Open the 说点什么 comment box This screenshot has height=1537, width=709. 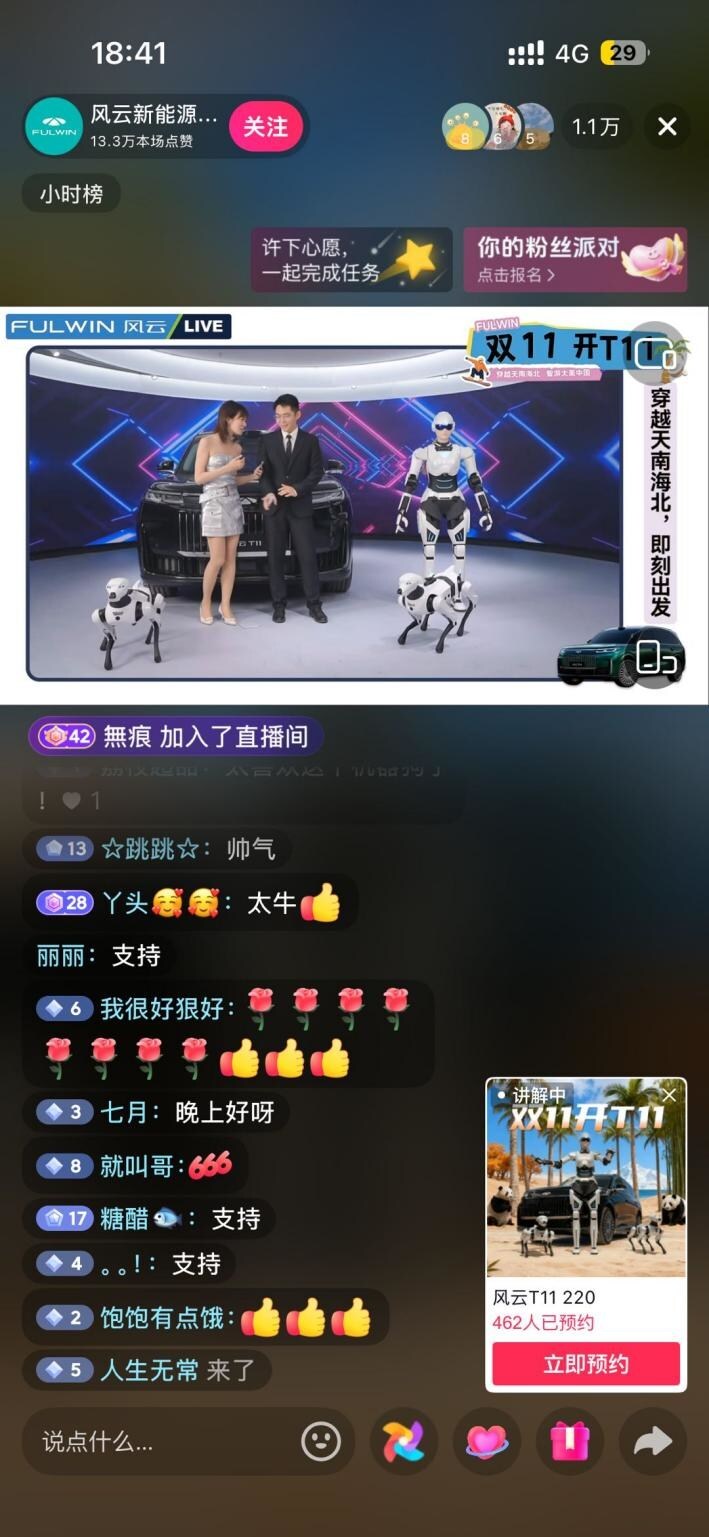coord(160,1441)
